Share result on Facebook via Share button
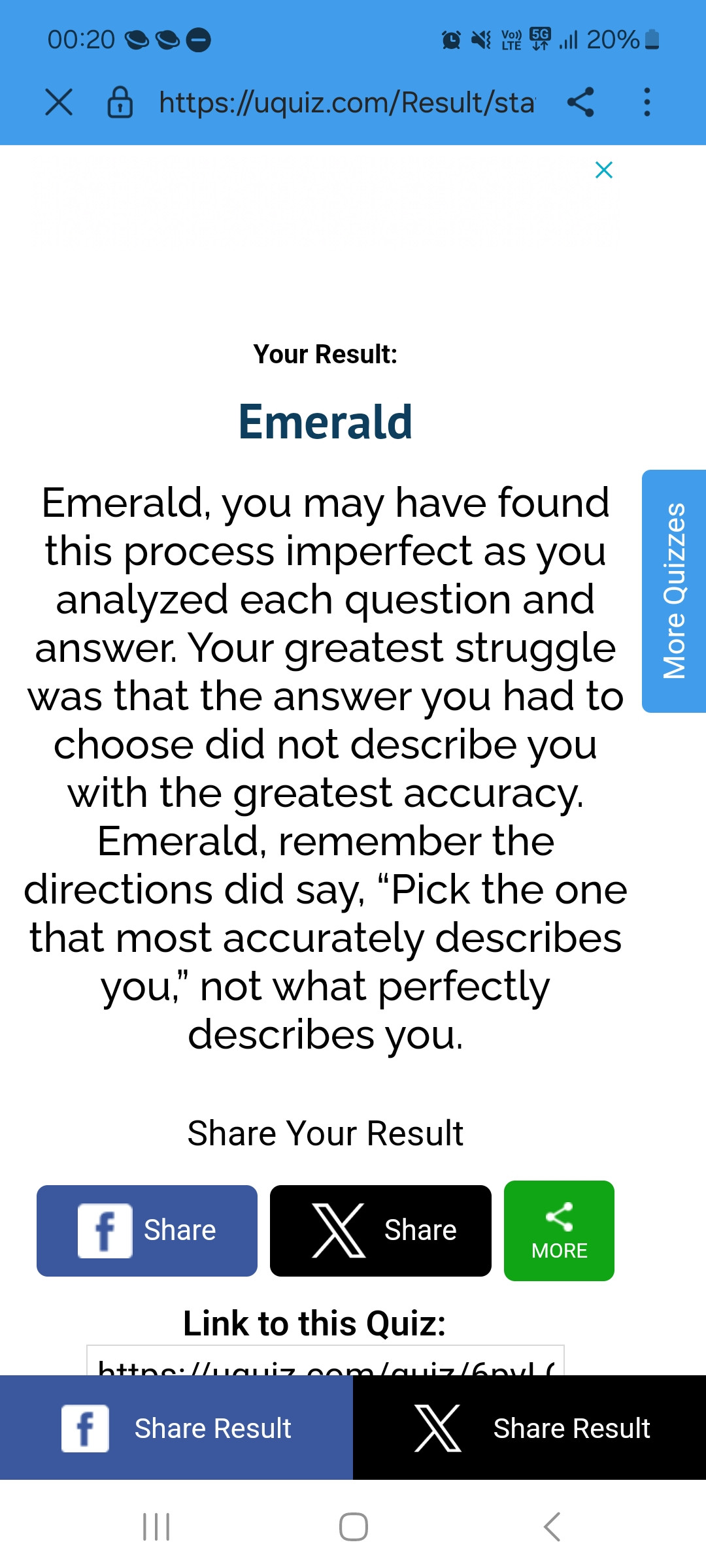Viewport: 706px width, 1568px height. [x=147, y=1230]
